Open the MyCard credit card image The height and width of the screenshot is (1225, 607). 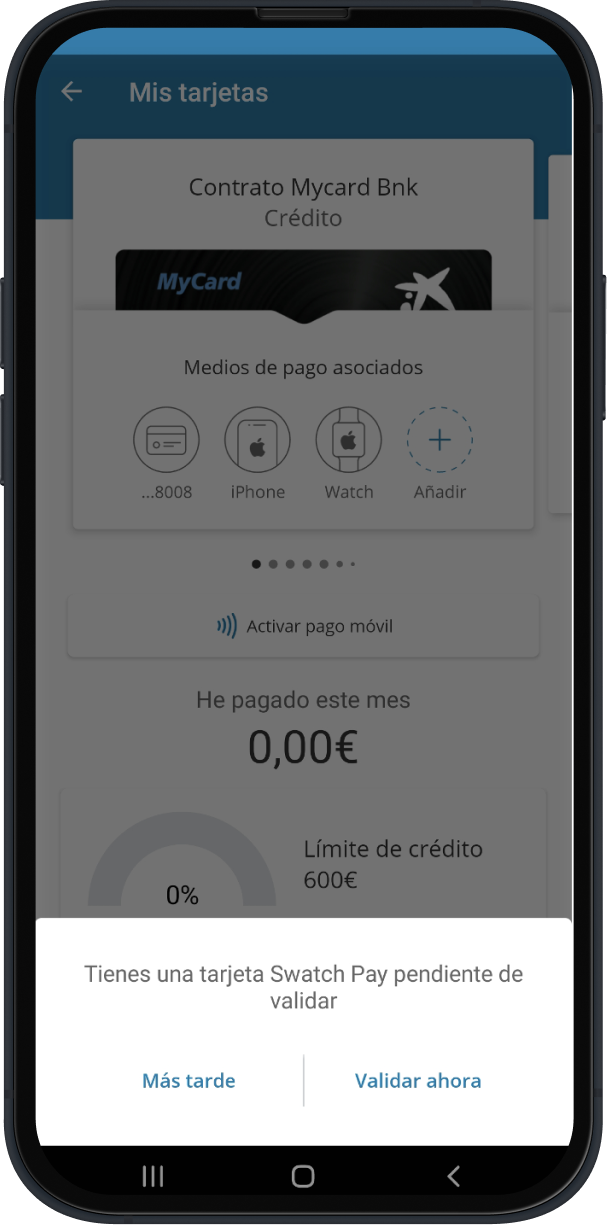[x=303, y=281]
